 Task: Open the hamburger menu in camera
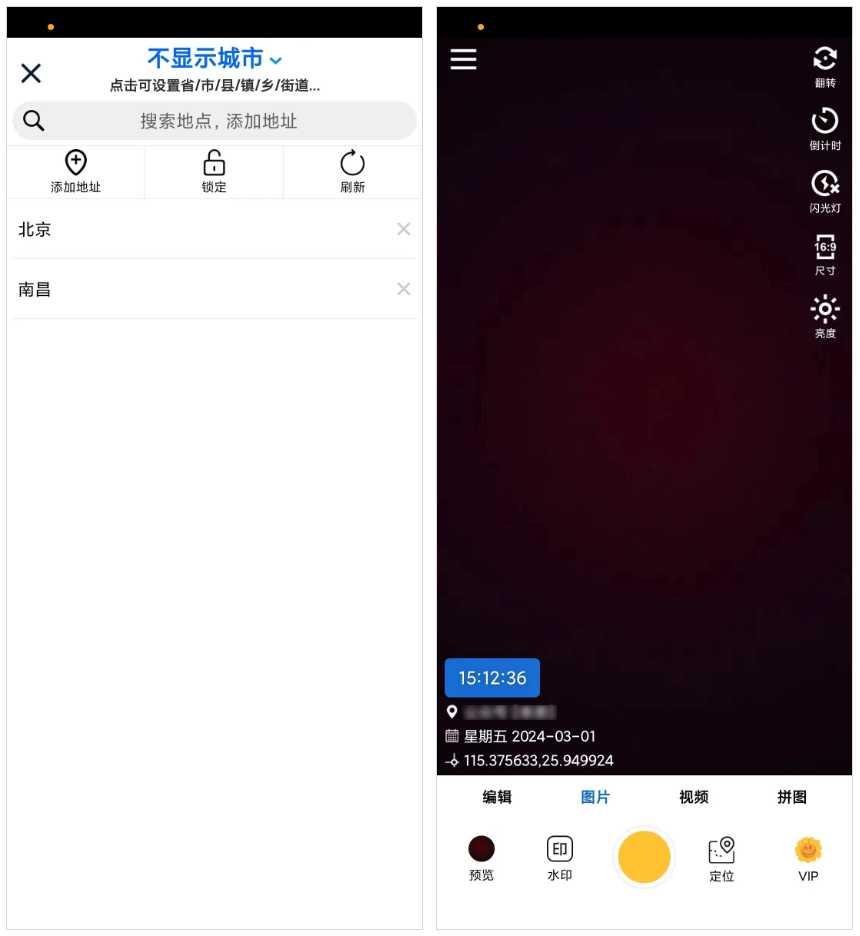click(x=463, y=60)
